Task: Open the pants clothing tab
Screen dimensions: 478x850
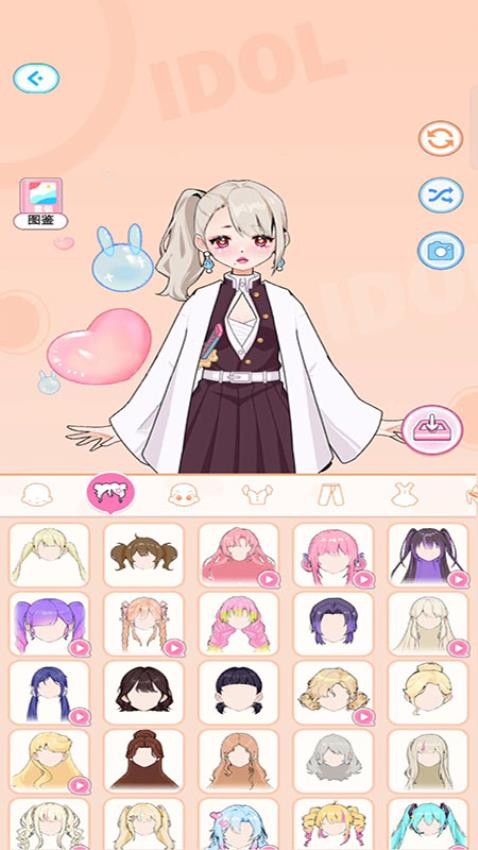Action: tap(331, 495)
